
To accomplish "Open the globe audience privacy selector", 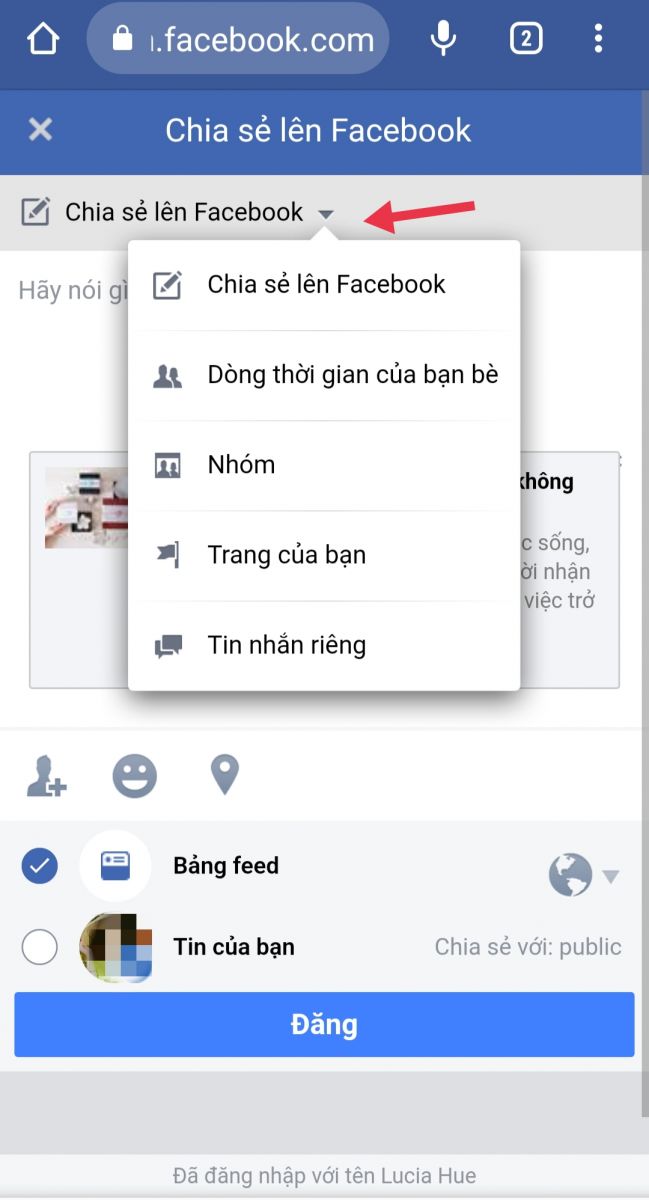I will pos(582,876).
